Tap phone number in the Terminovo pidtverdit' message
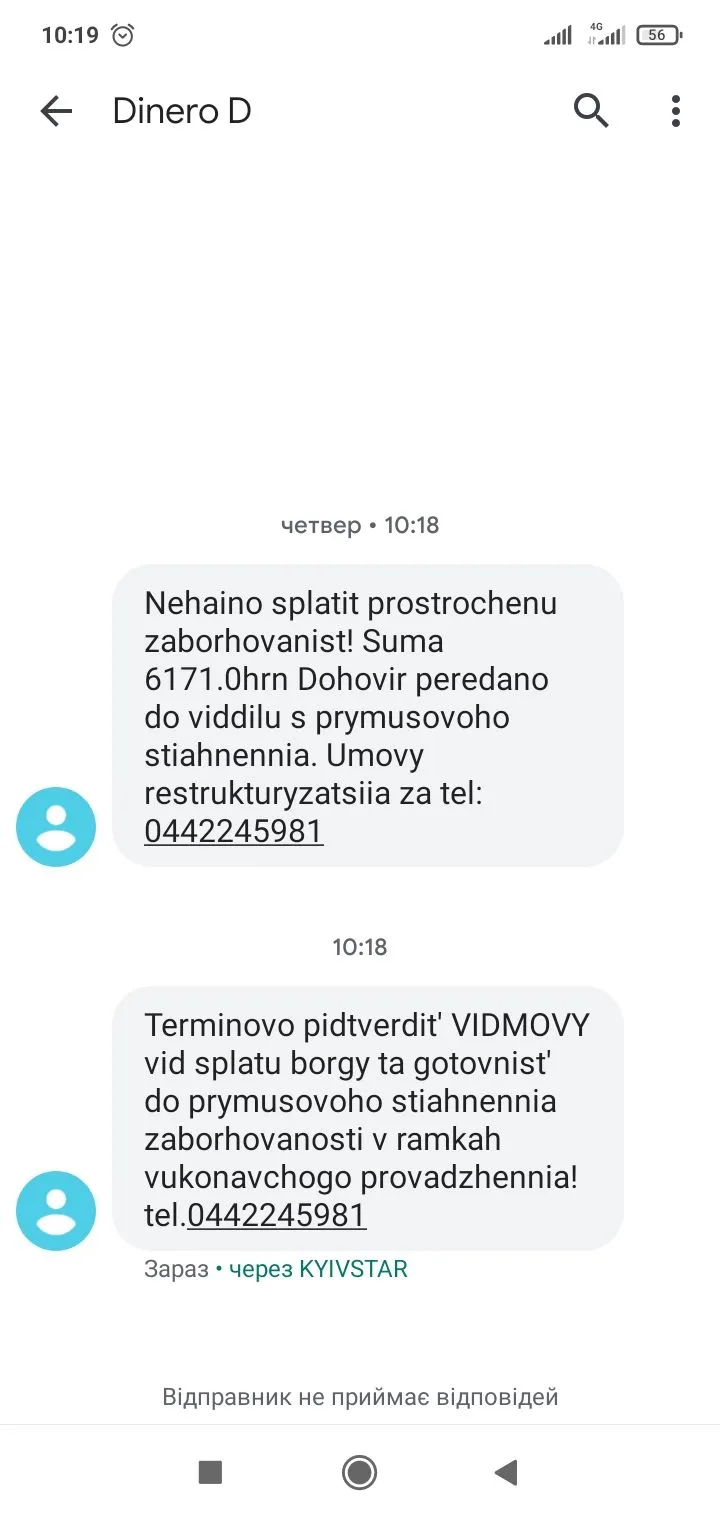Image resolution: width=720 pixels, height=1520 pixels. click(x=276, y=1215)
